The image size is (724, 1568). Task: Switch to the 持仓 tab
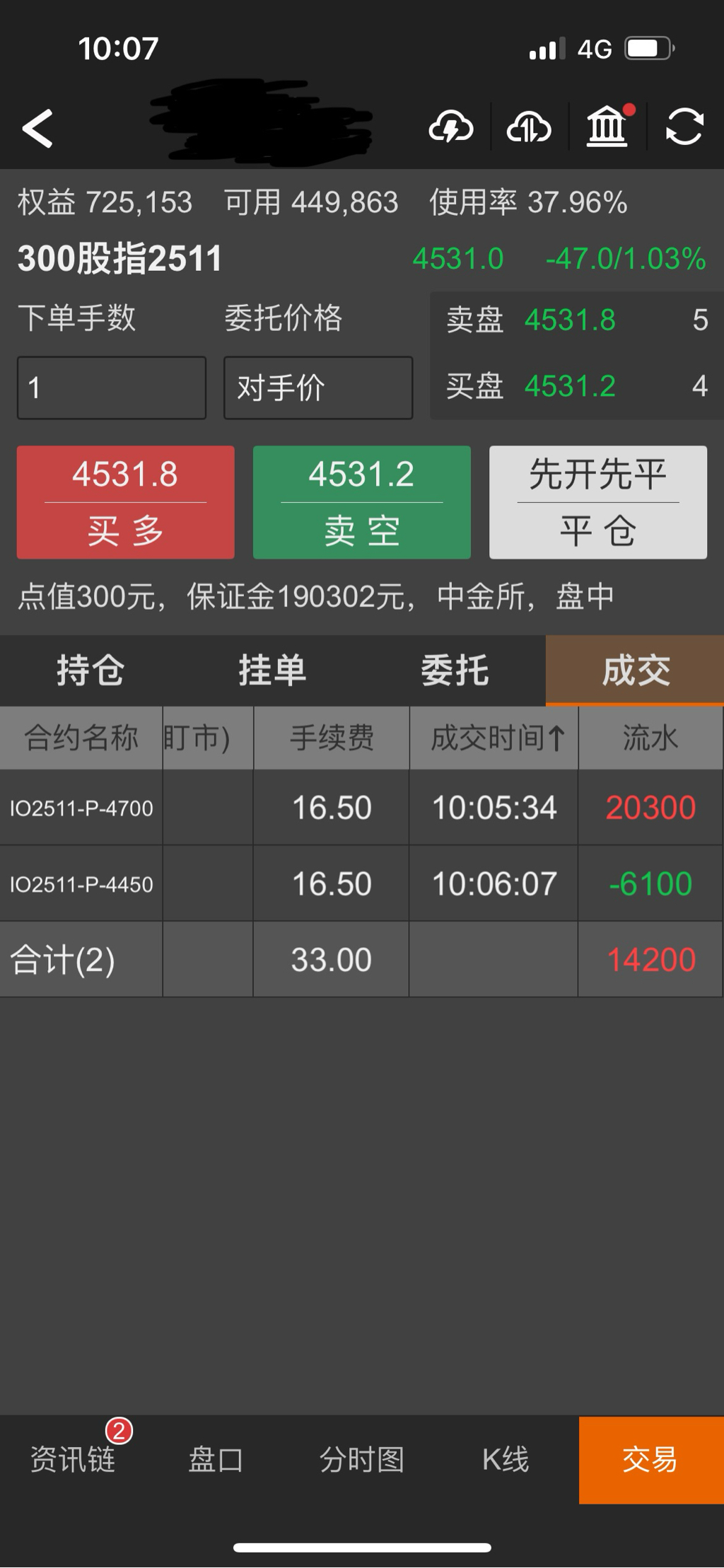90,670
